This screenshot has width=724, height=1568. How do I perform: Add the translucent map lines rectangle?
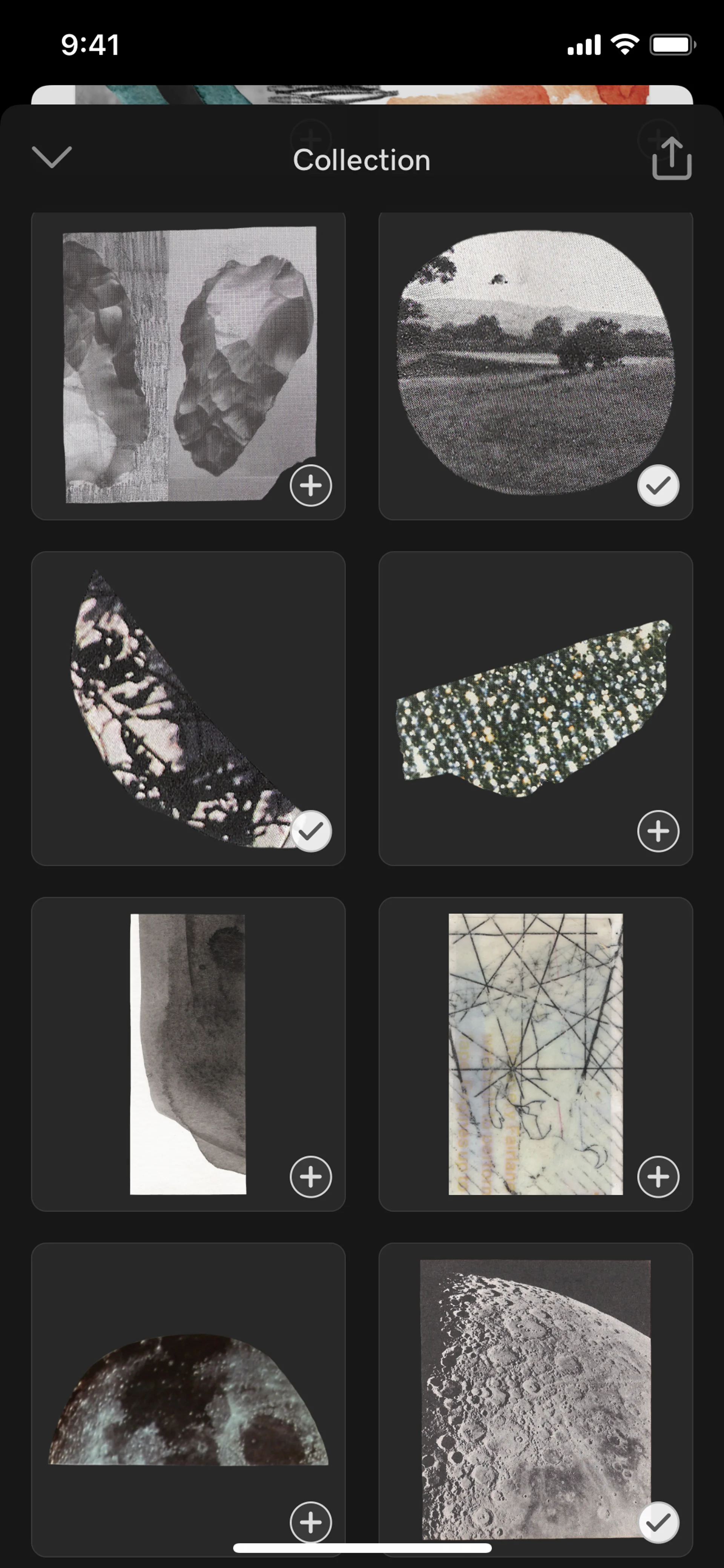click(x=658, y=1177)
